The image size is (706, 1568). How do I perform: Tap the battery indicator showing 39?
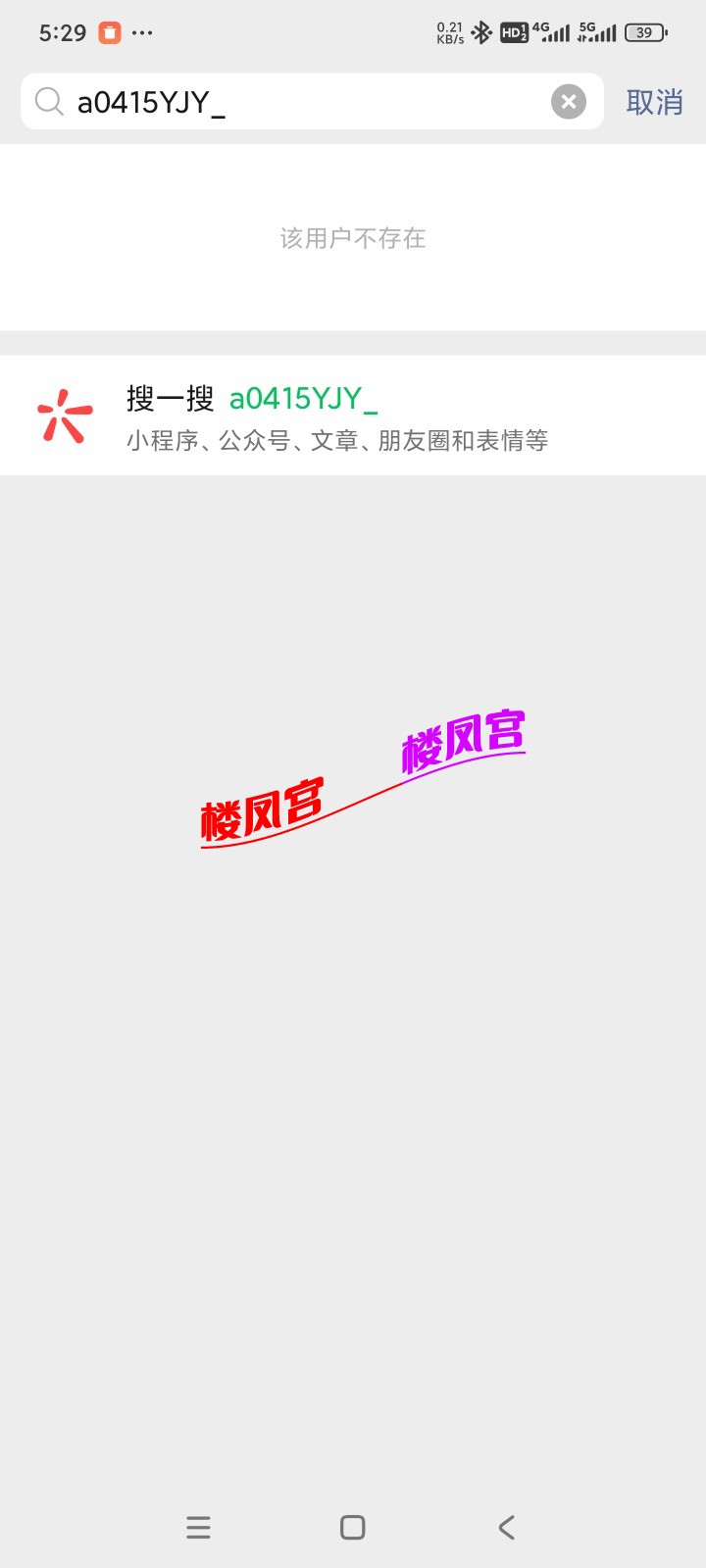click(x=646, y=32)
